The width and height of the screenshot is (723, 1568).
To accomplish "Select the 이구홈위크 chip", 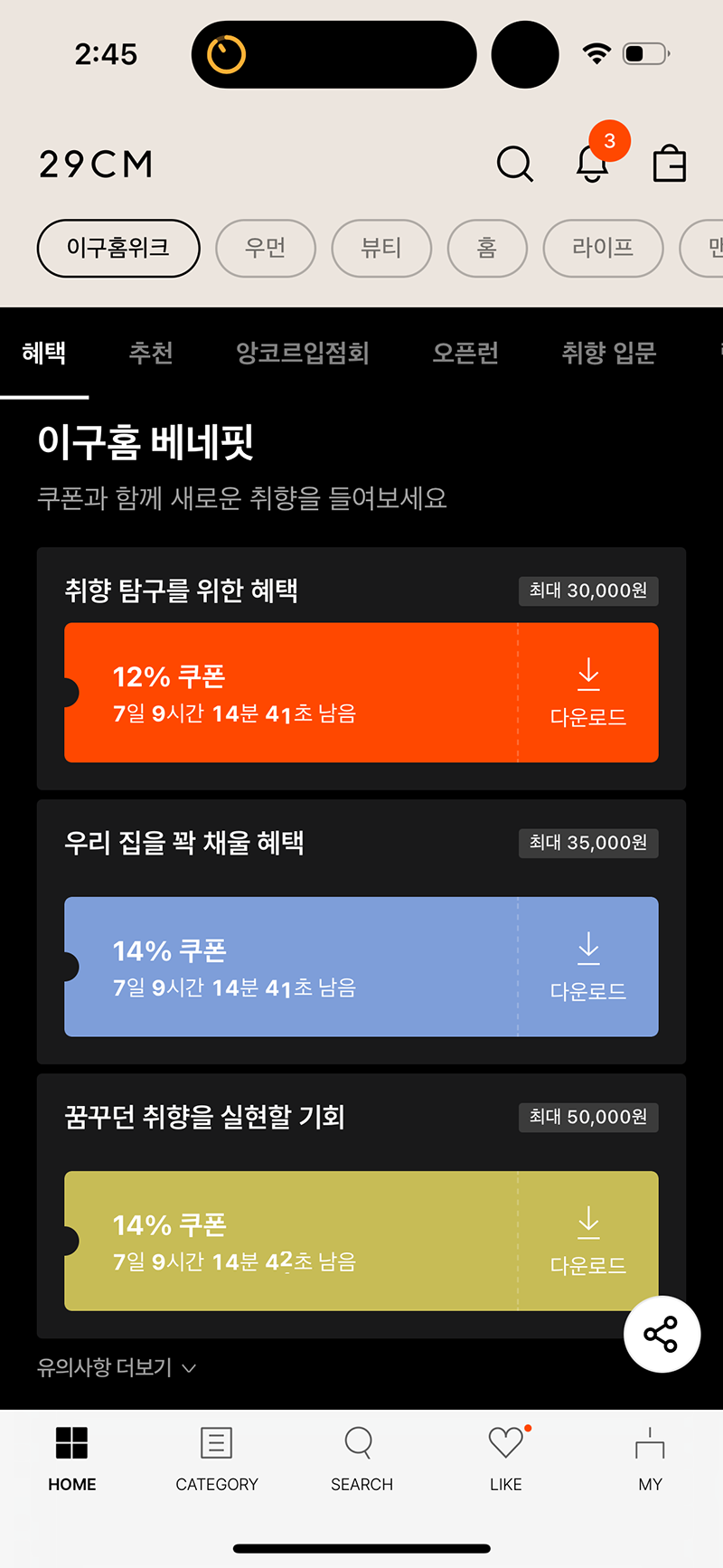I will coord(118,248).
